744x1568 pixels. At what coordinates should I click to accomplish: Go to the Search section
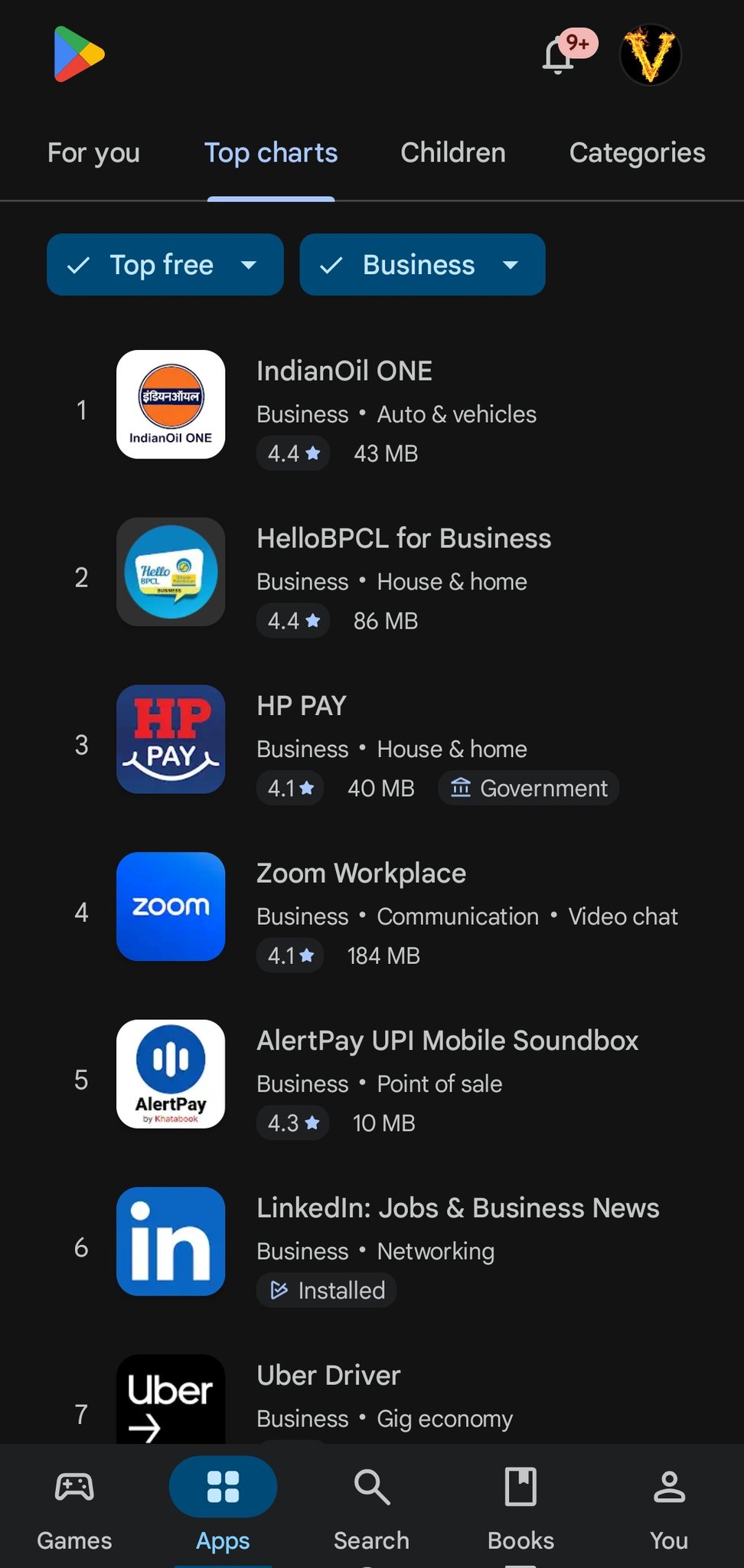point(371,1505)
